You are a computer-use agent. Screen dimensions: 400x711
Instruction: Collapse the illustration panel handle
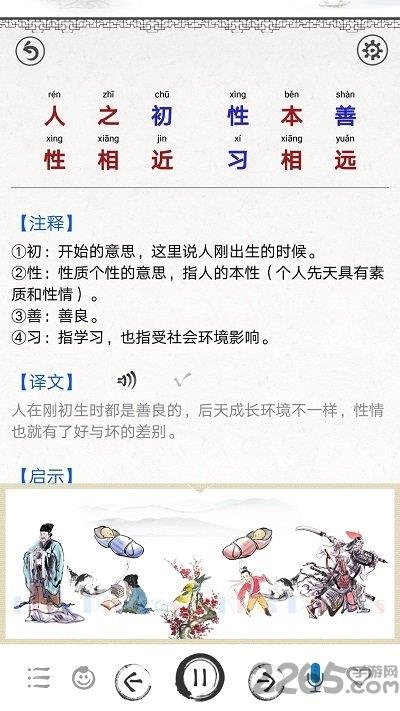[200, 488]
